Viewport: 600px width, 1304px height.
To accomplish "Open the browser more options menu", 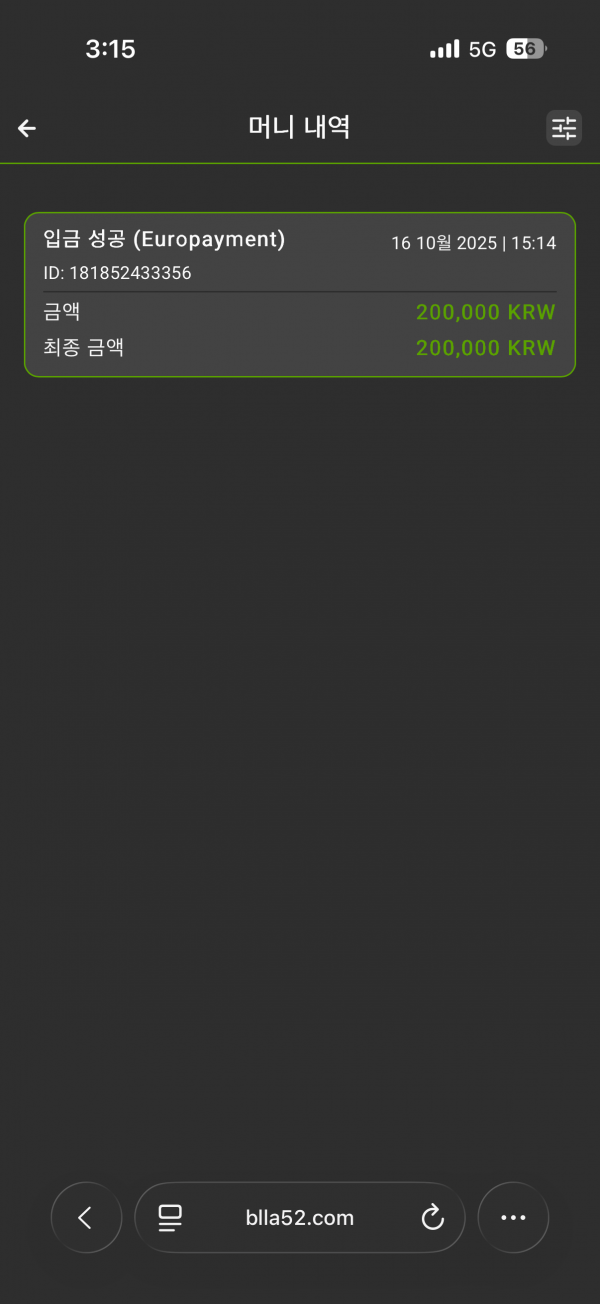I will (x=513, y=1217).
